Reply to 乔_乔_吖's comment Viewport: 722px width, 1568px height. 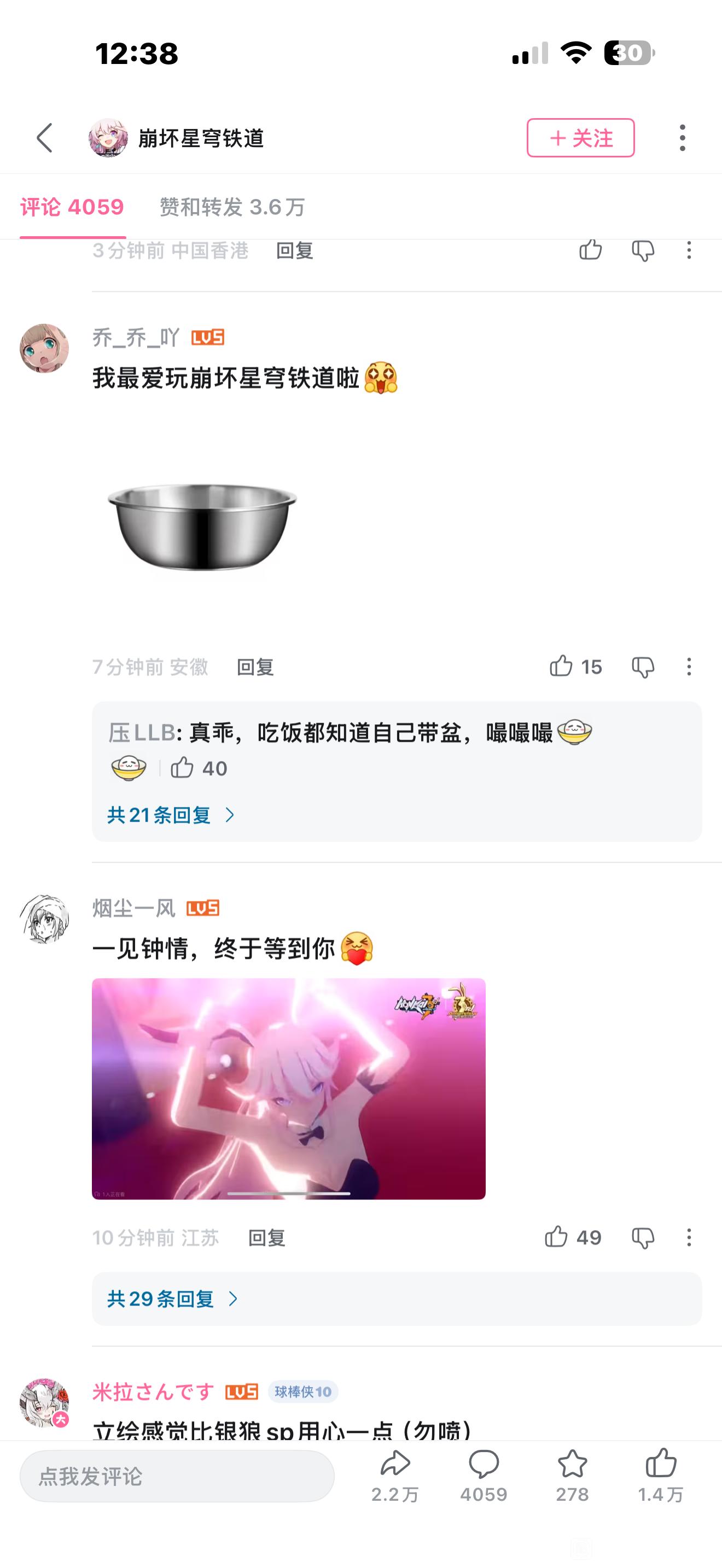255,667
